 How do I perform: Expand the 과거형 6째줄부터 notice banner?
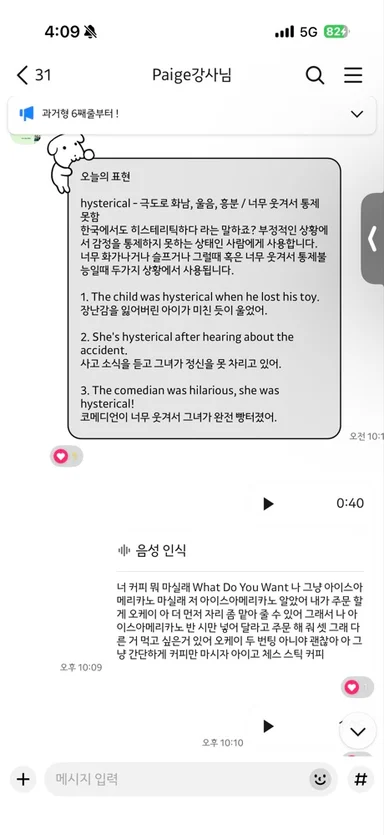(357, 114)
